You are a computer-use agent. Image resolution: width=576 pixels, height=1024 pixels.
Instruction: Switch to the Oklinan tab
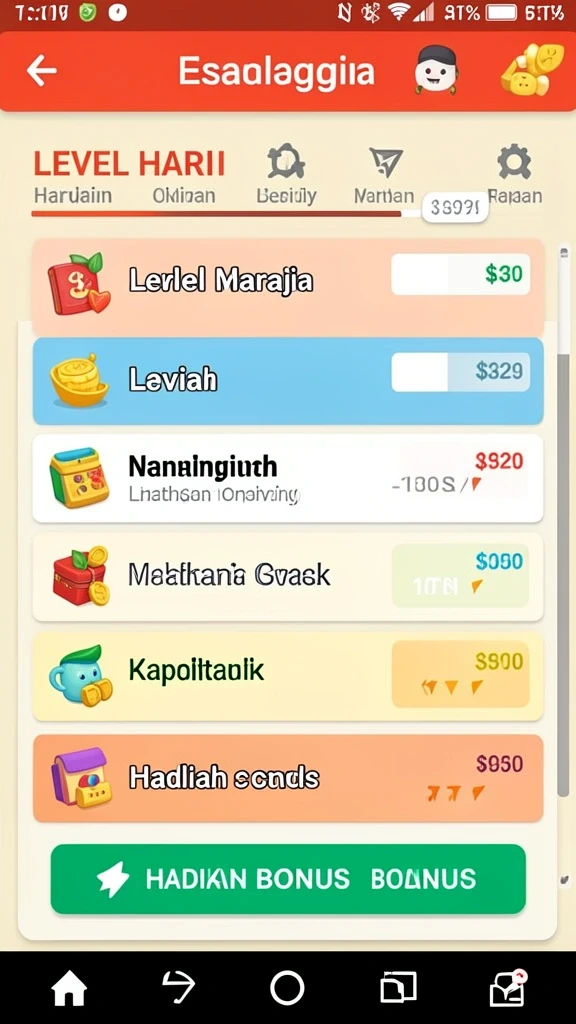[184, 195]
